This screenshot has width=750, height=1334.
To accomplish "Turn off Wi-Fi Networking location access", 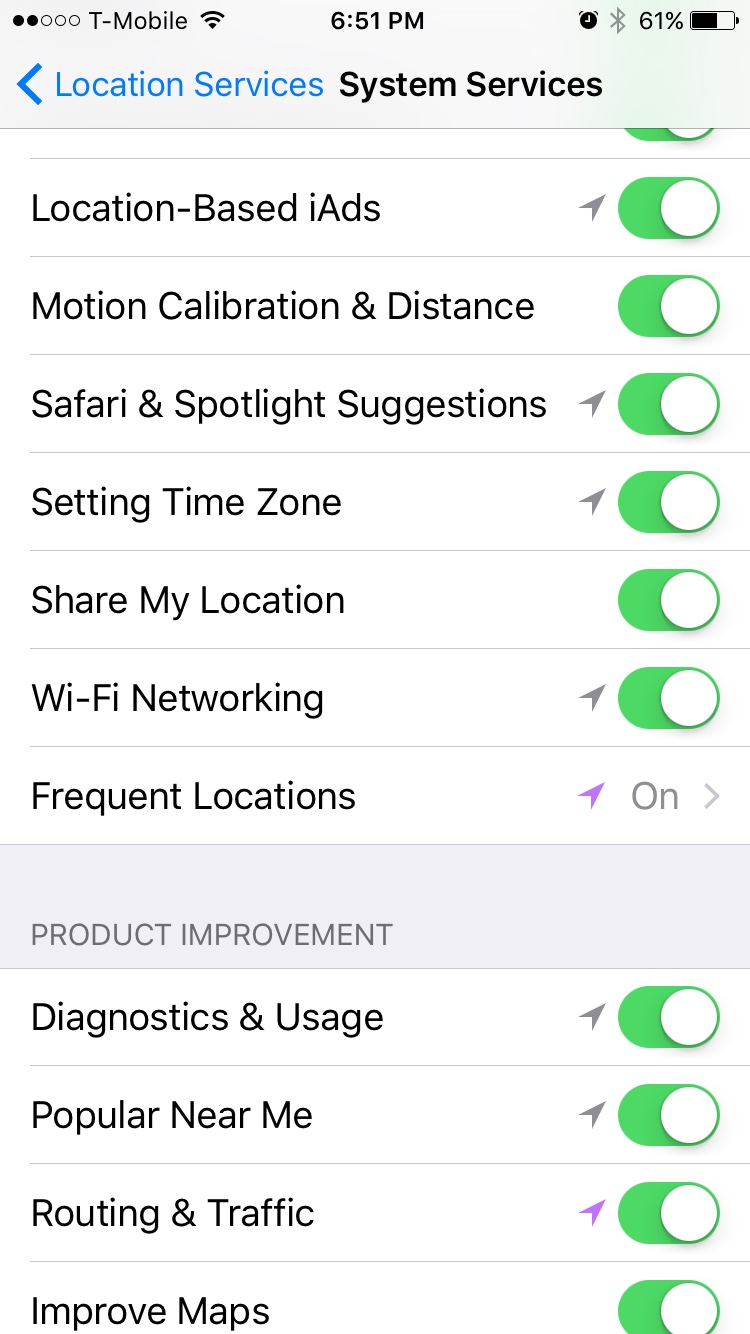I will click(668, 698).
